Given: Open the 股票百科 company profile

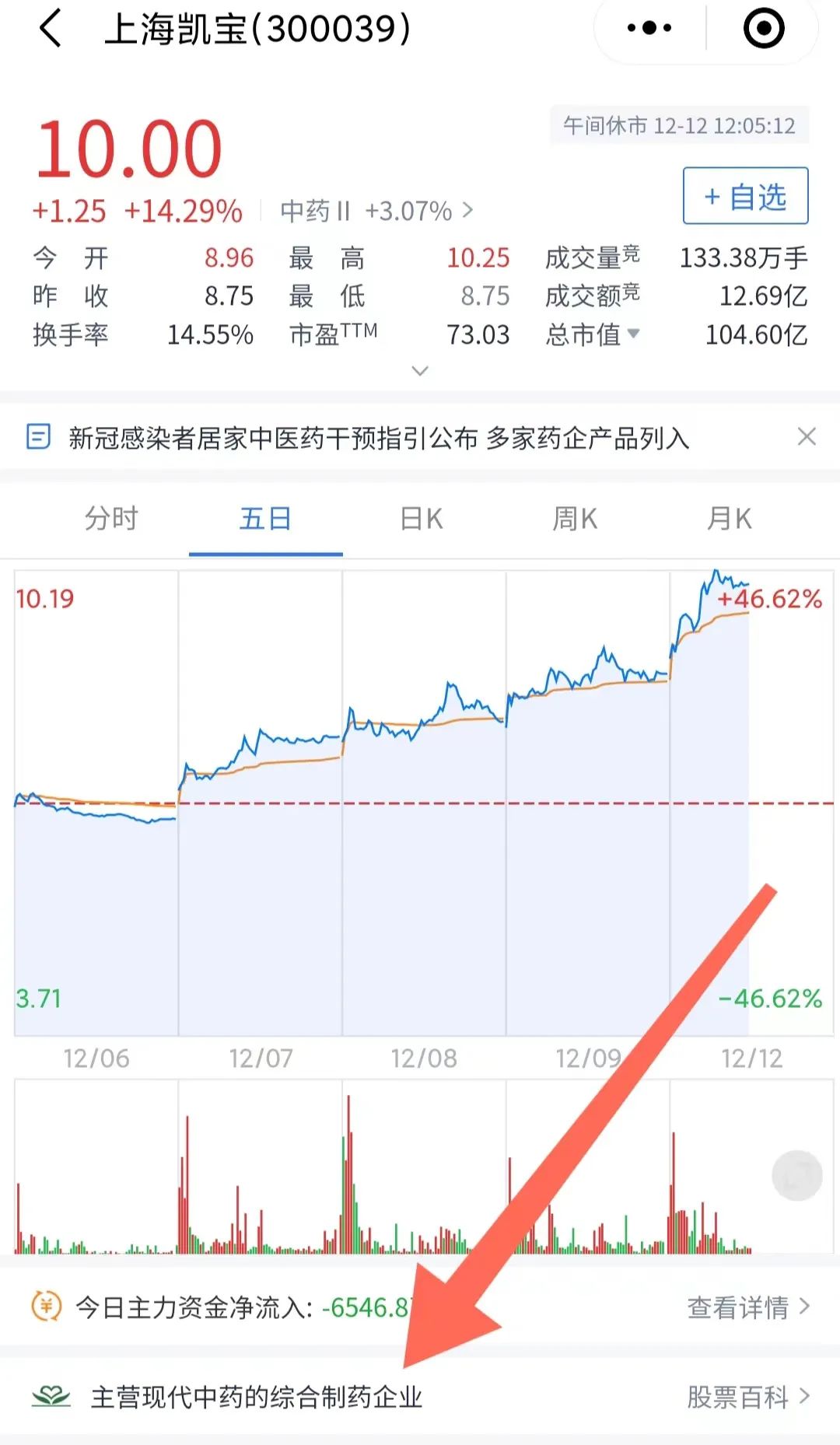Looking at the screenshot, I should (x=747, y=1397).
